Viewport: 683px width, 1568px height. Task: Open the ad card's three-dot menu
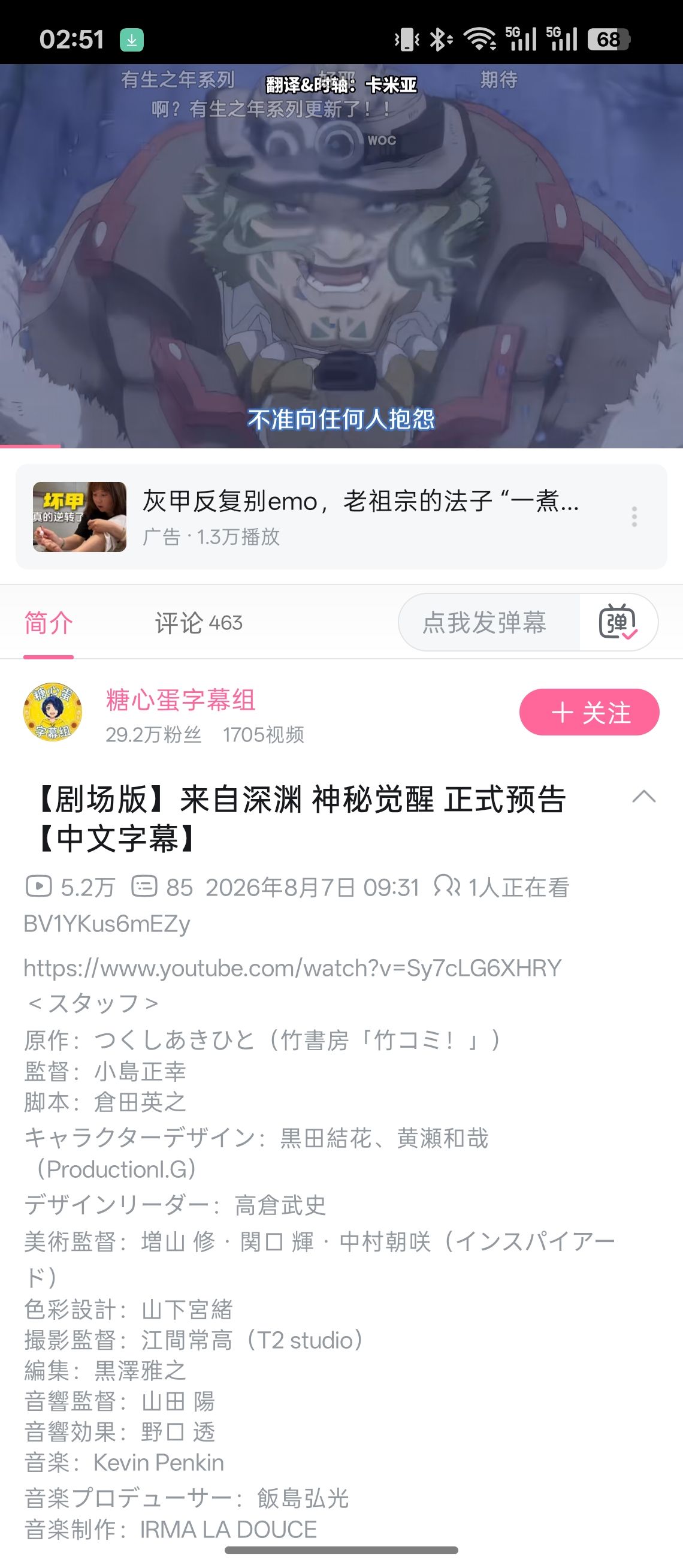point(634,517)
